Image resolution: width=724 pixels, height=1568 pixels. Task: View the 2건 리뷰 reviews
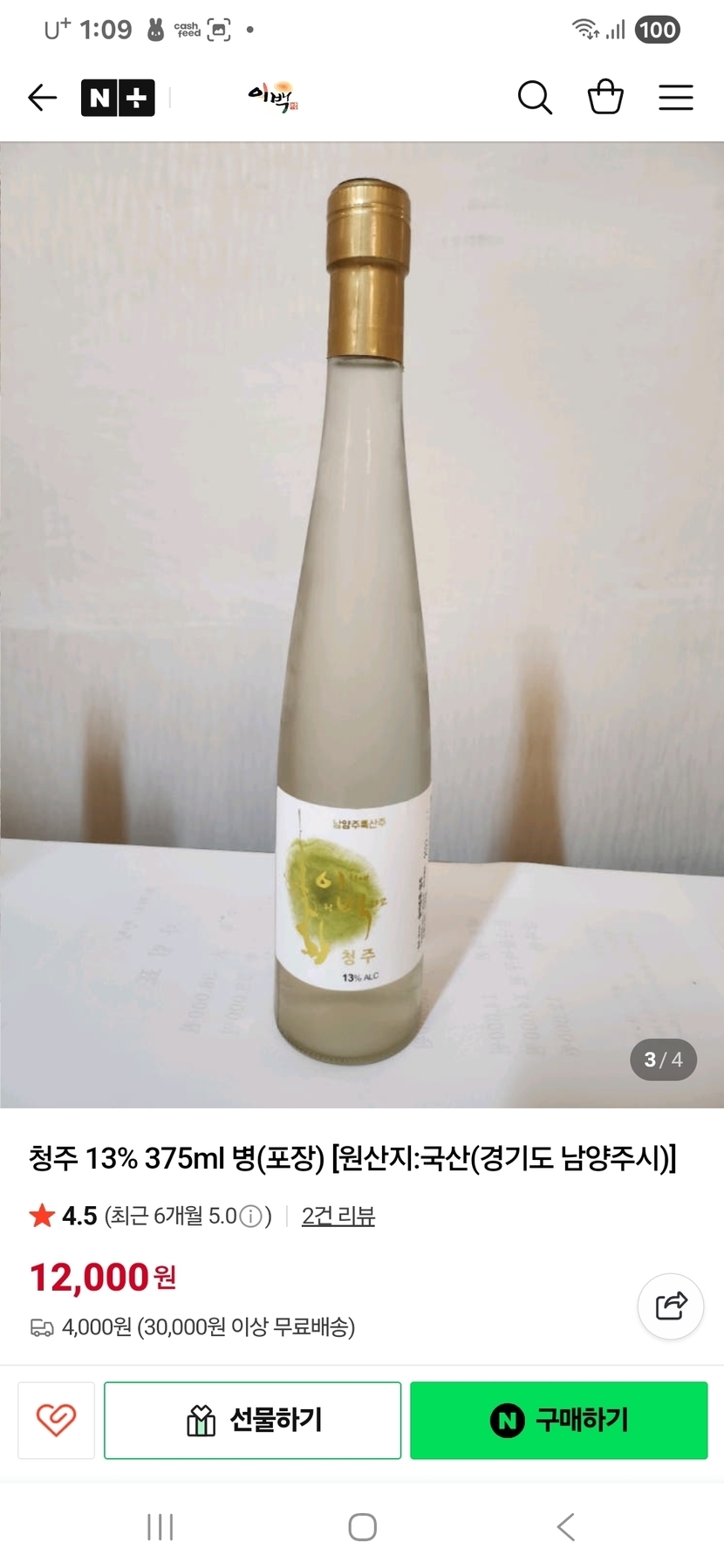tap(338, 1217)
